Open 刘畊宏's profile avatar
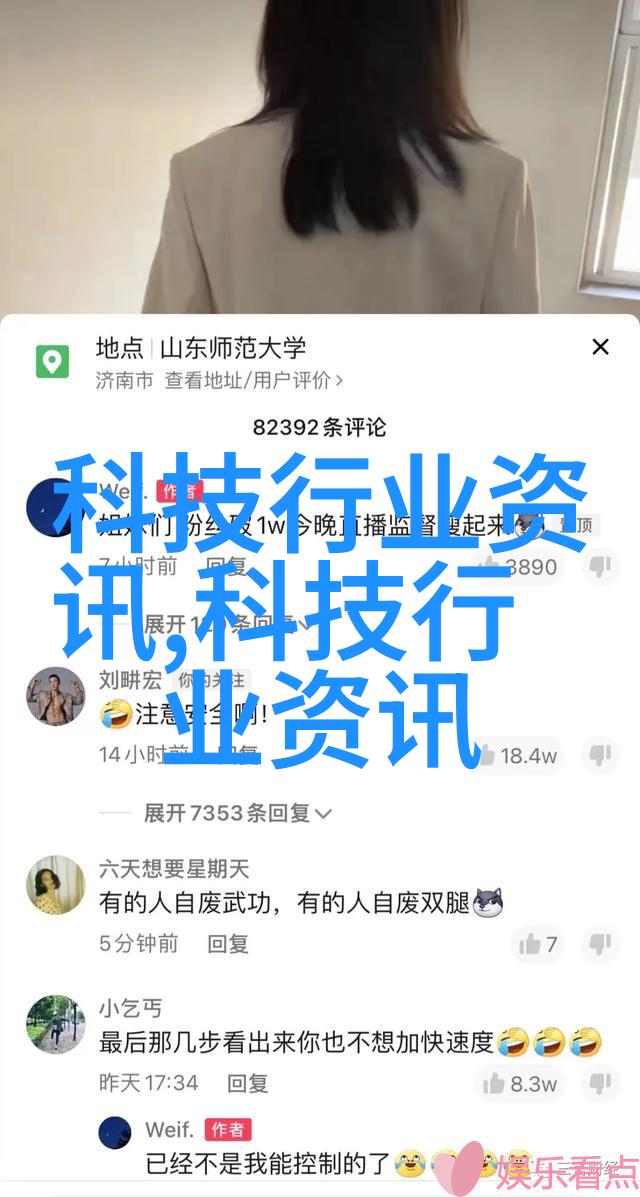The height and width of the screenshot is (1197, 640). (56, 696)
